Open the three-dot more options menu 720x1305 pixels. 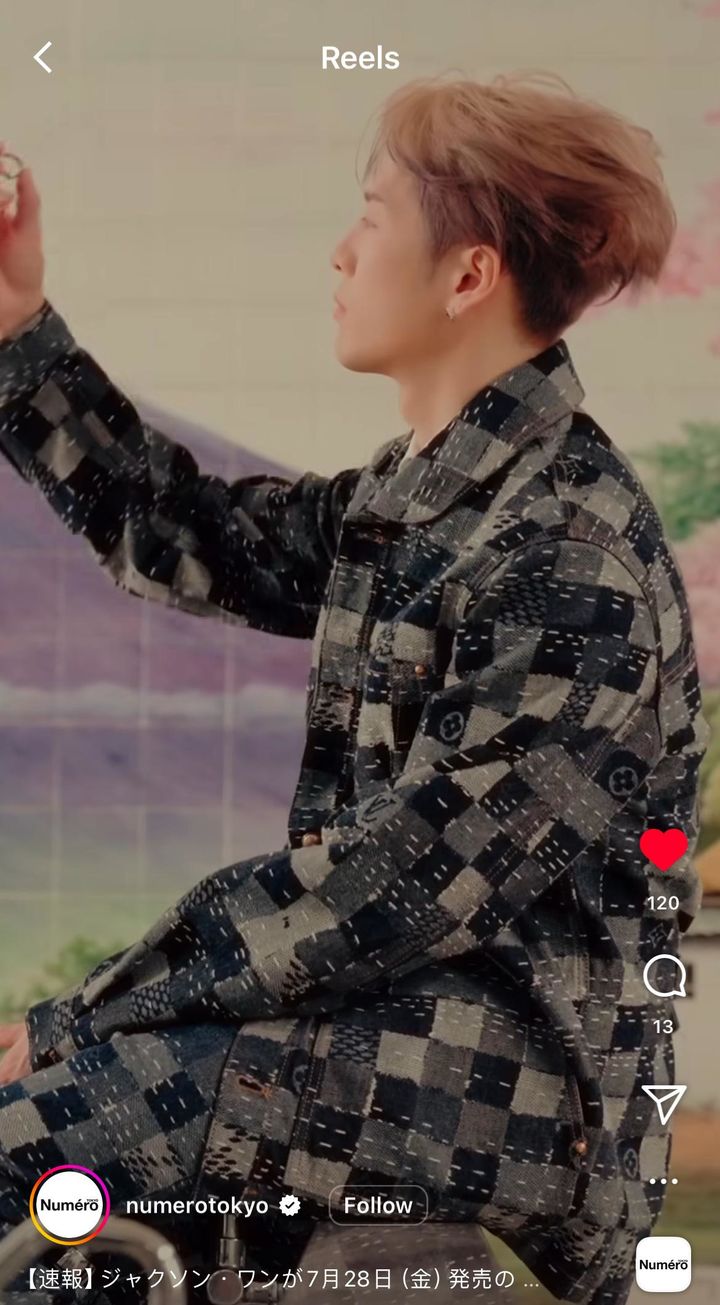(664, 1181)
